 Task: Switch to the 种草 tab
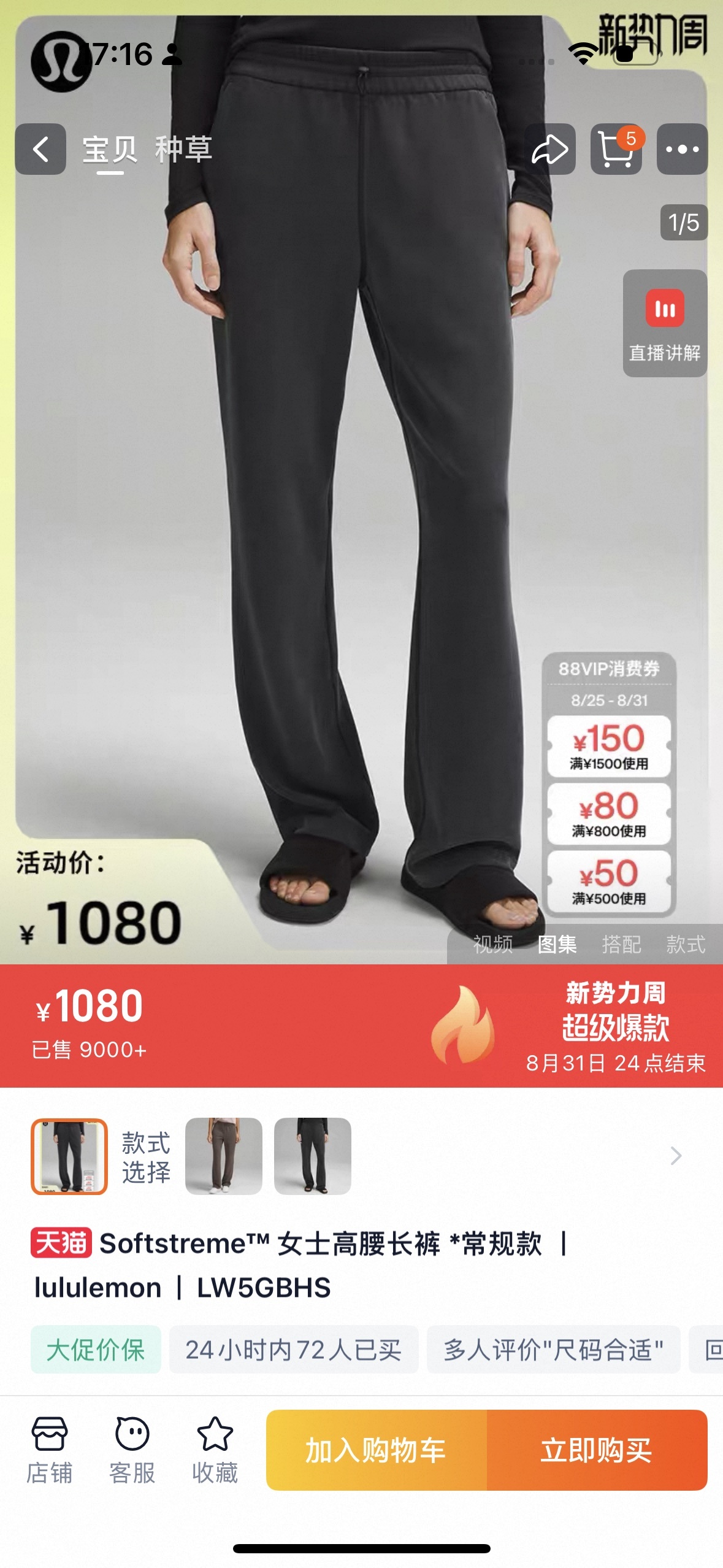[183, 150]
